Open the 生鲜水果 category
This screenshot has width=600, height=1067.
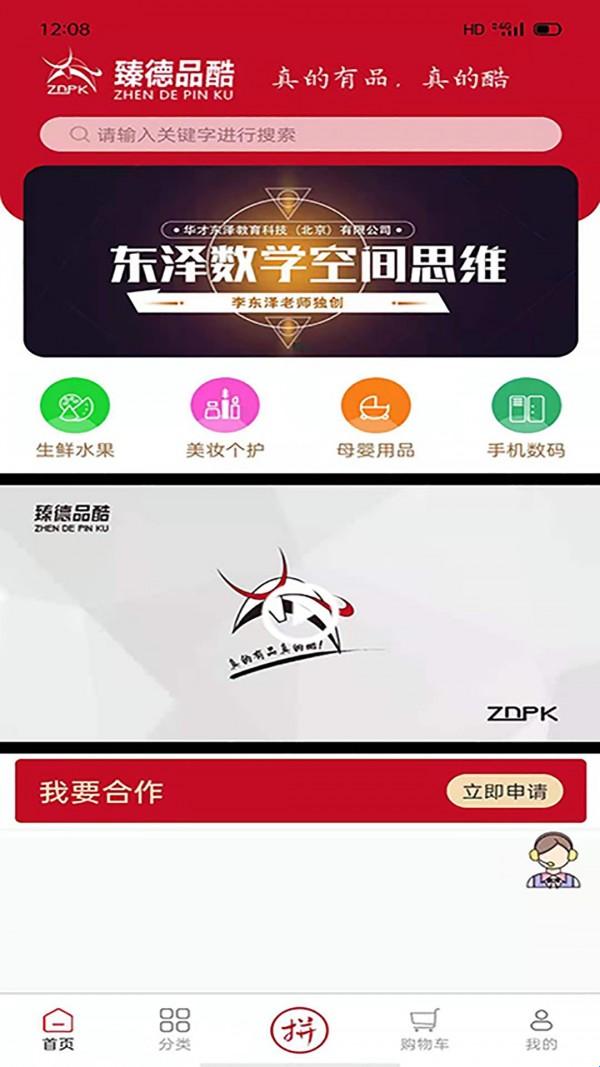[x=75, y=419]
